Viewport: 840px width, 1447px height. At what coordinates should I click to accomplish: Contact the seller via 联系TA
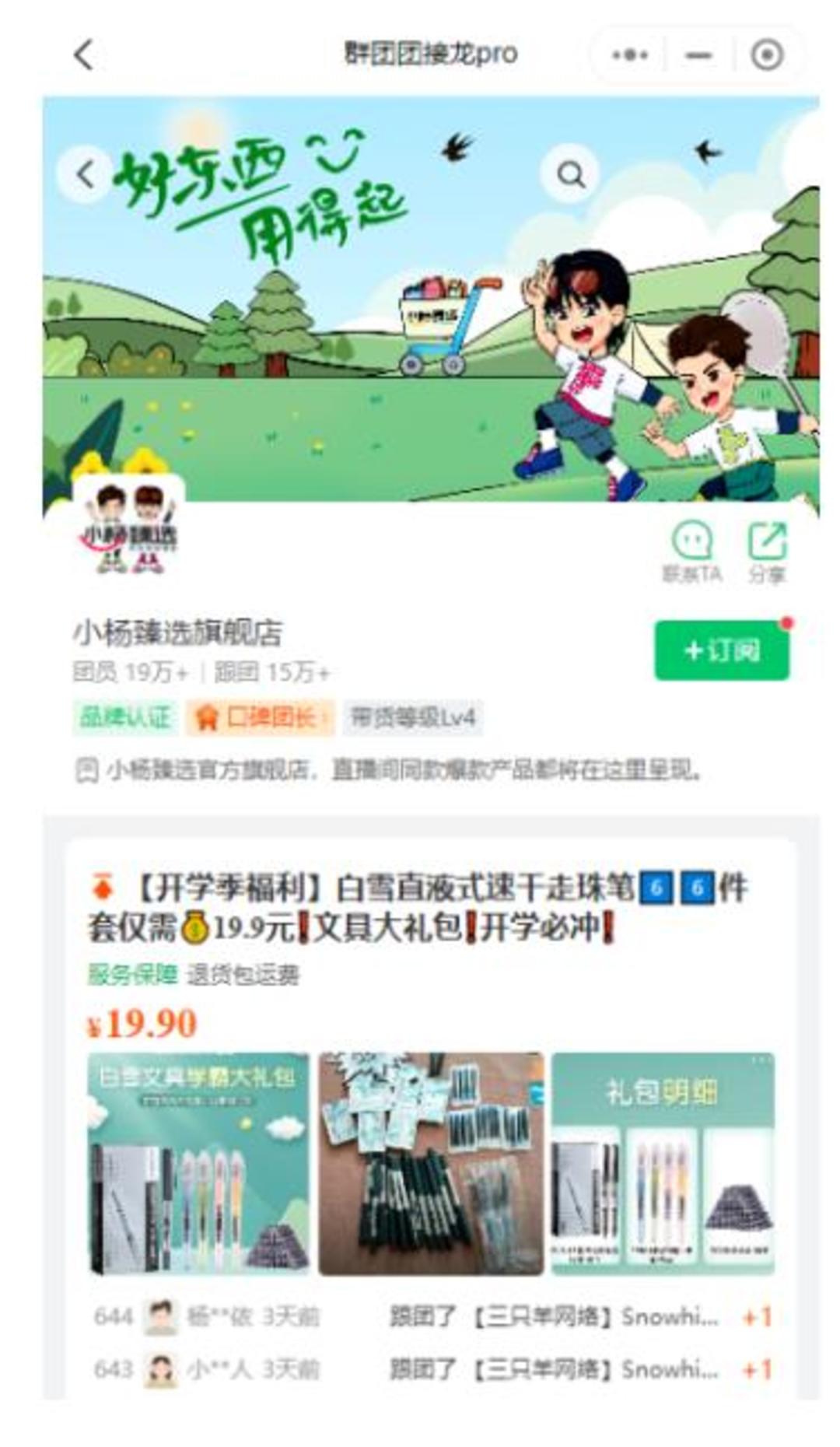pyautogui.click(x=691, y=550)
